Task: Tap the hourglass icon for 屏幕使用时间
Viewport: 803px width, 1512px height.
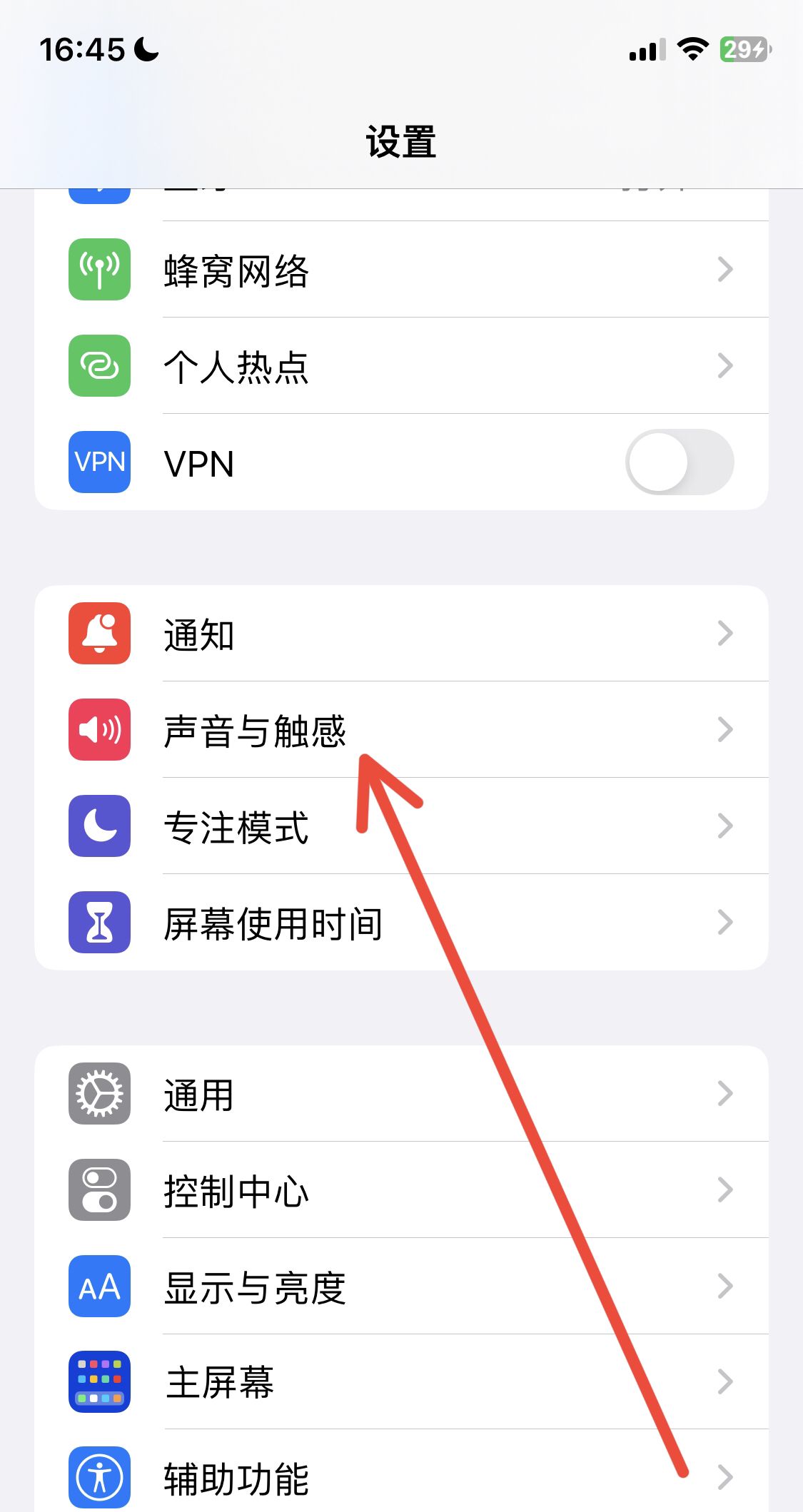Action: pos(99,922)
